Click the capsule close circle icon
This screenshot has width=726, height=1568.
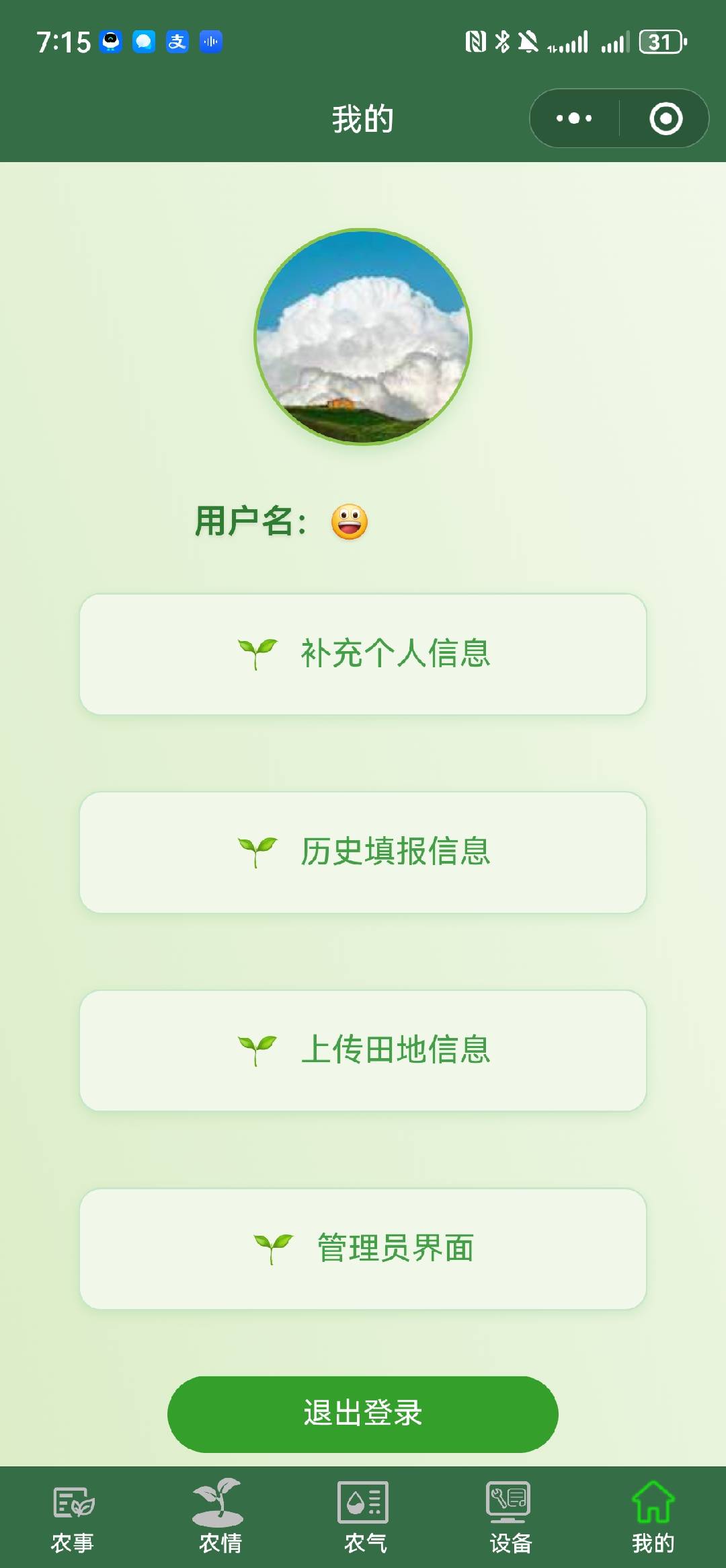tap(663, 118)
